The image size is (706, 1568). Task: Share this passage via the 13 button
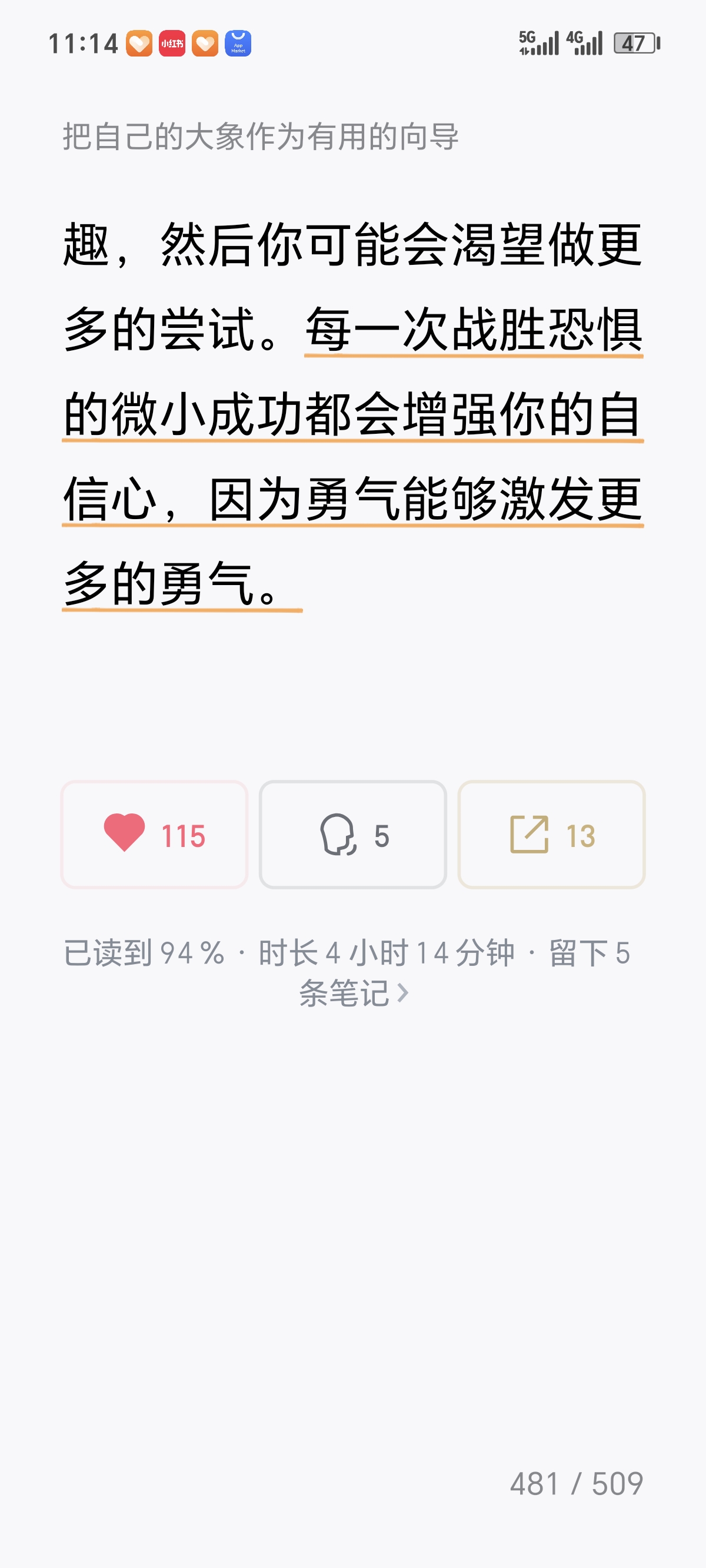click(x=551, y=835)
